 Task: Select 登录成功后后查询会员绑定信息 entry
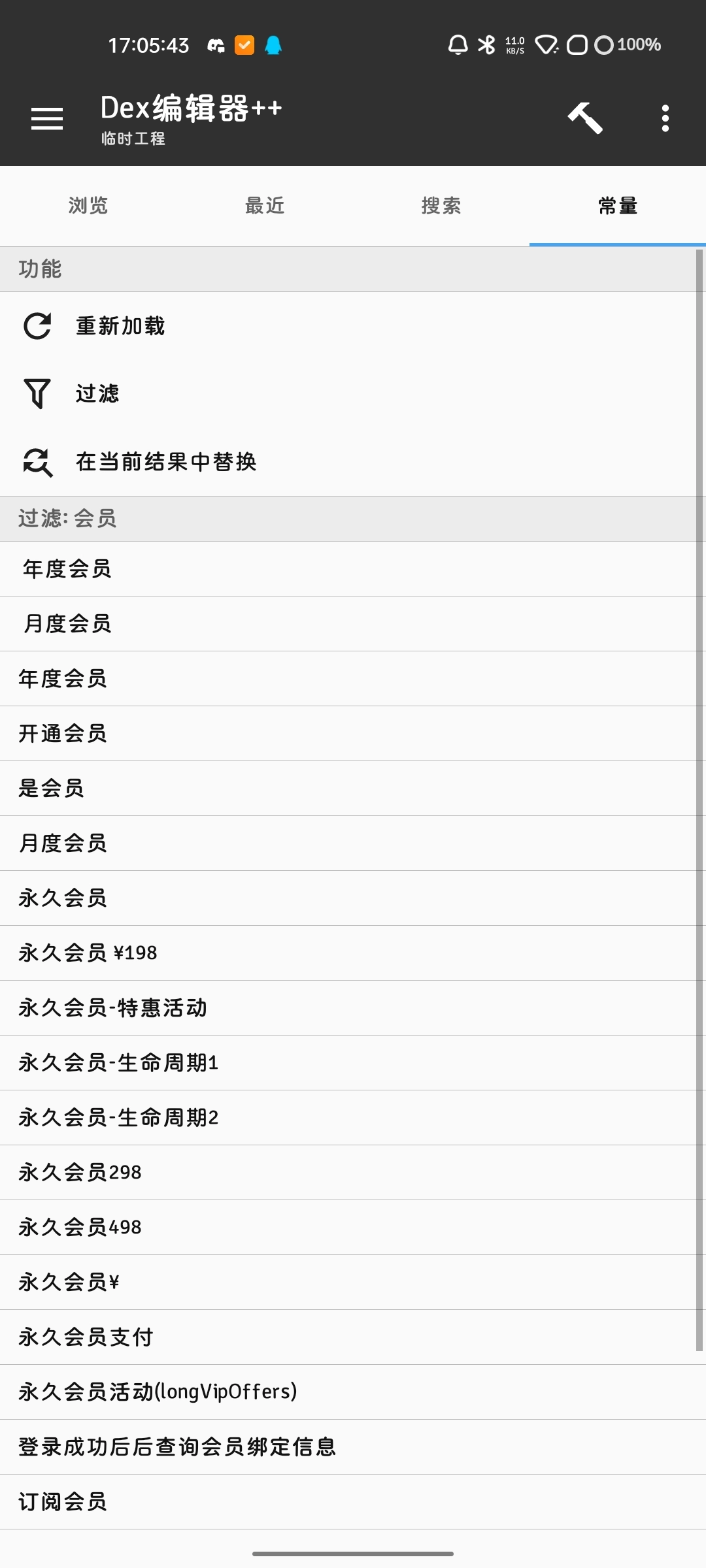(177, 1447)
